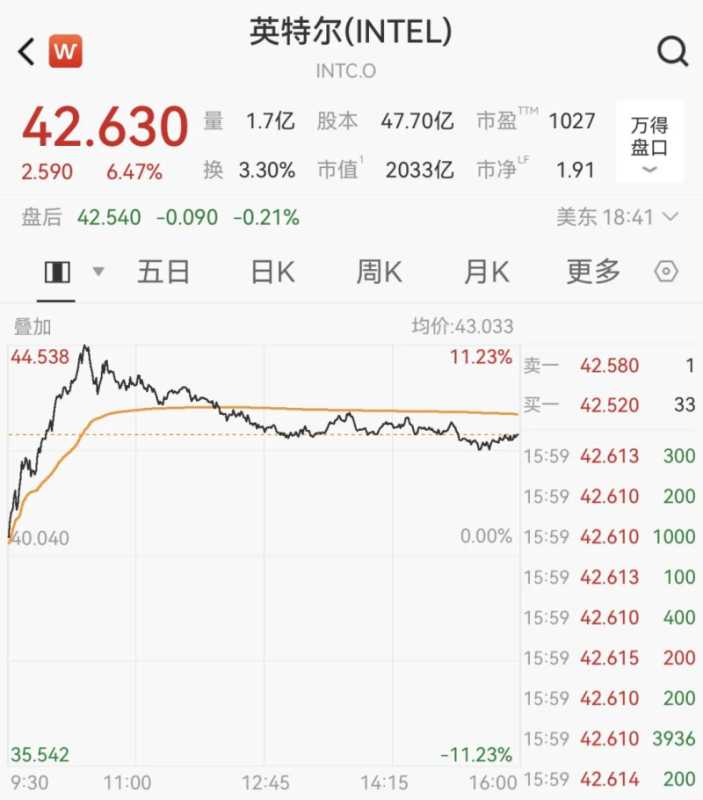Select the intraday time-share chart tab

click(58, 272)
